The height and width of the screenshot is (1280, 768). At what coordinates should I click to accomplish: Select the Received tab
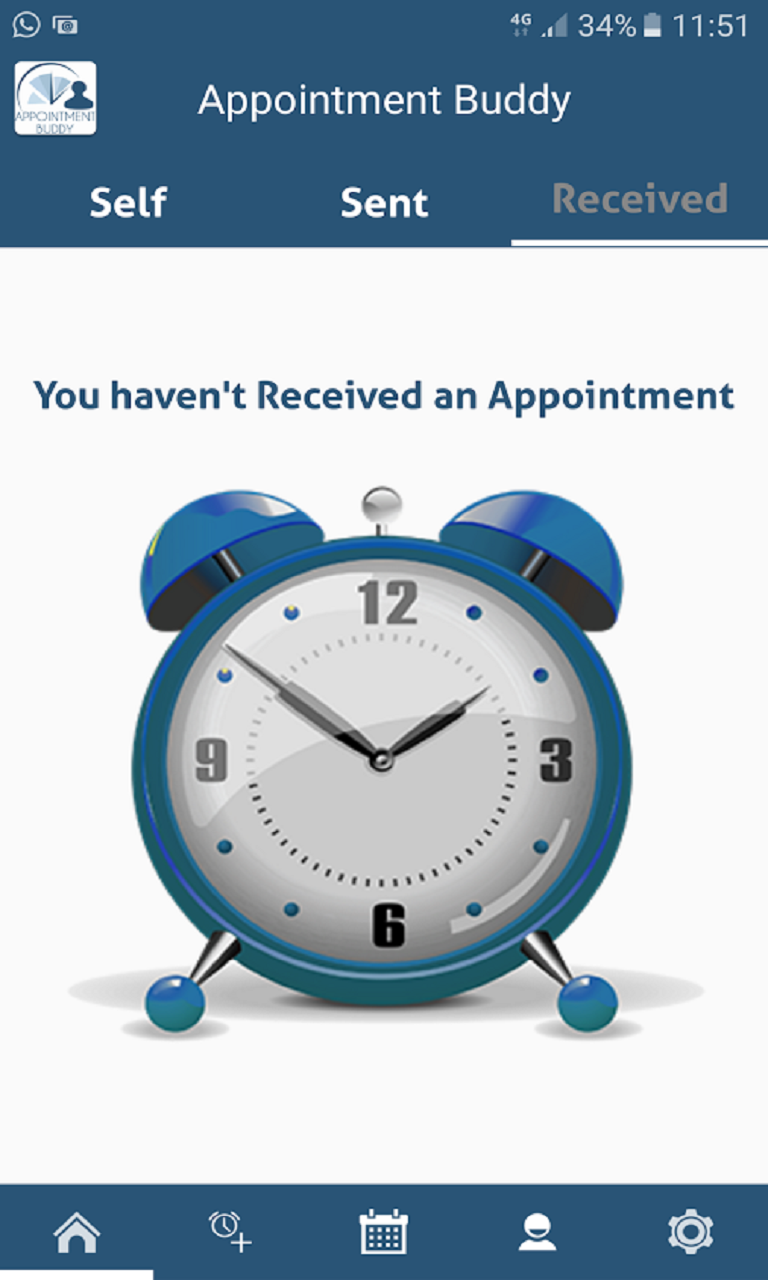click(x=639, y=200)
